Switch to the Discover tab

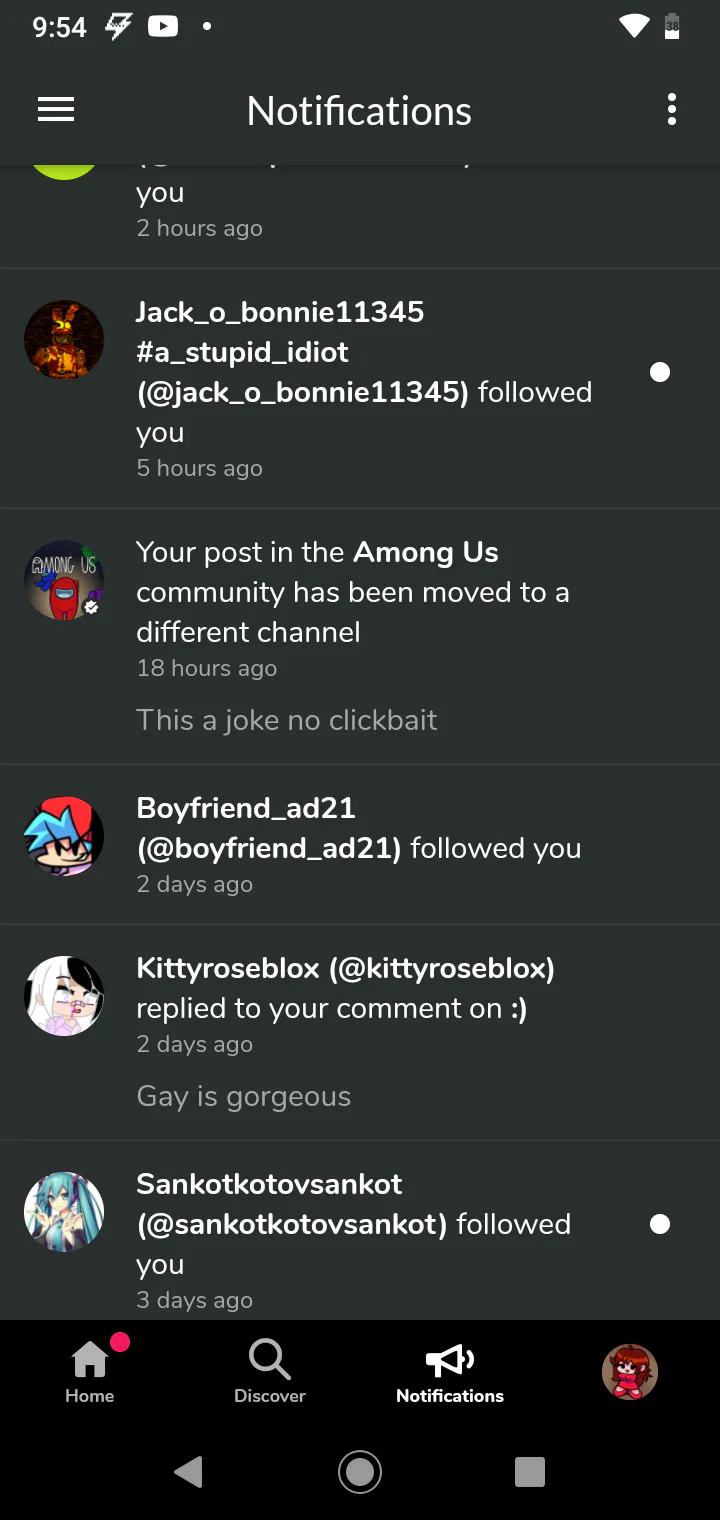[270, 1372]
